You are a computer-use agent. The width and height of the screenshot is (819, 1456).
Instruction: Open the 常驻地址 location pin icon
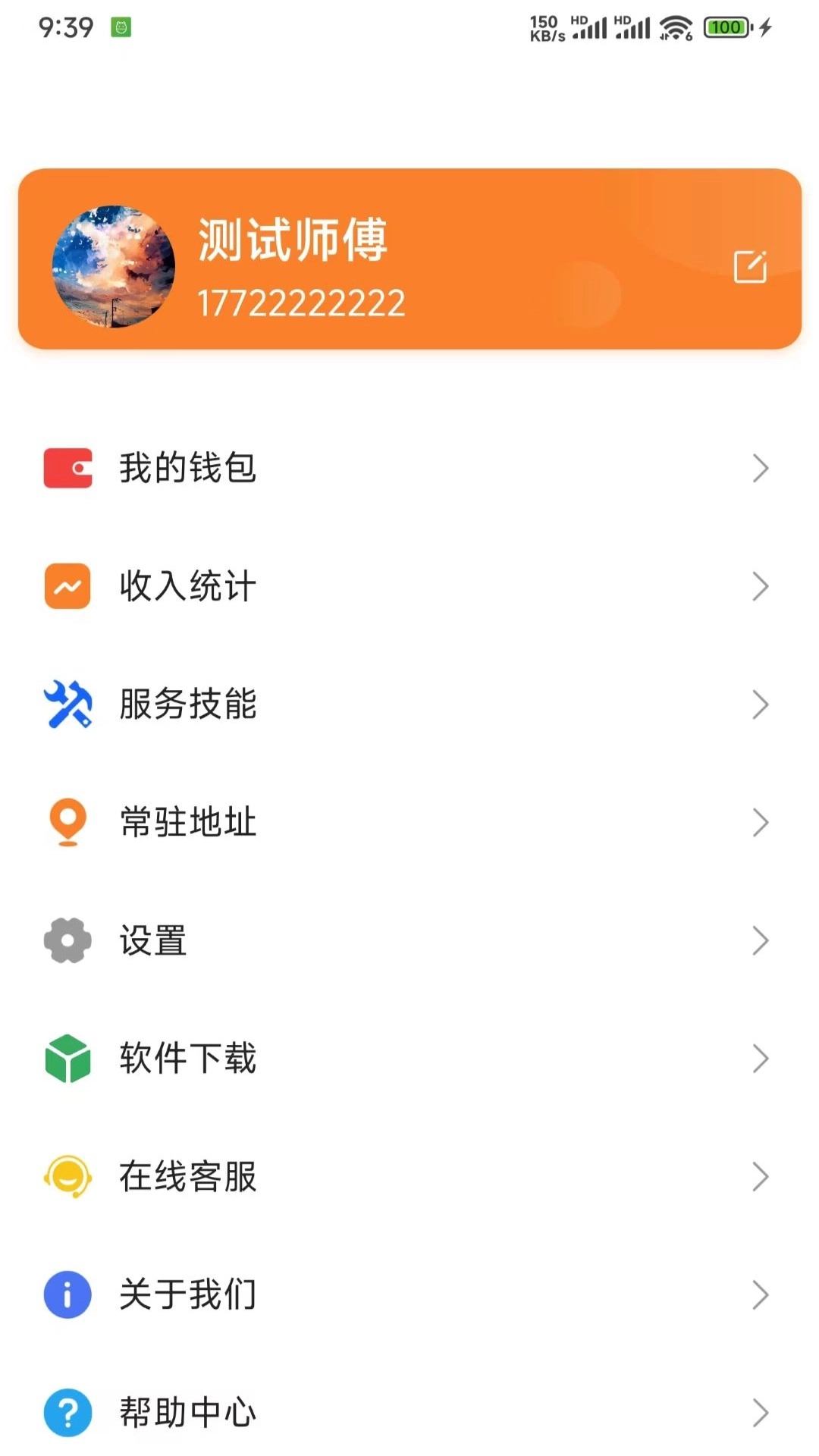[67, 821]
